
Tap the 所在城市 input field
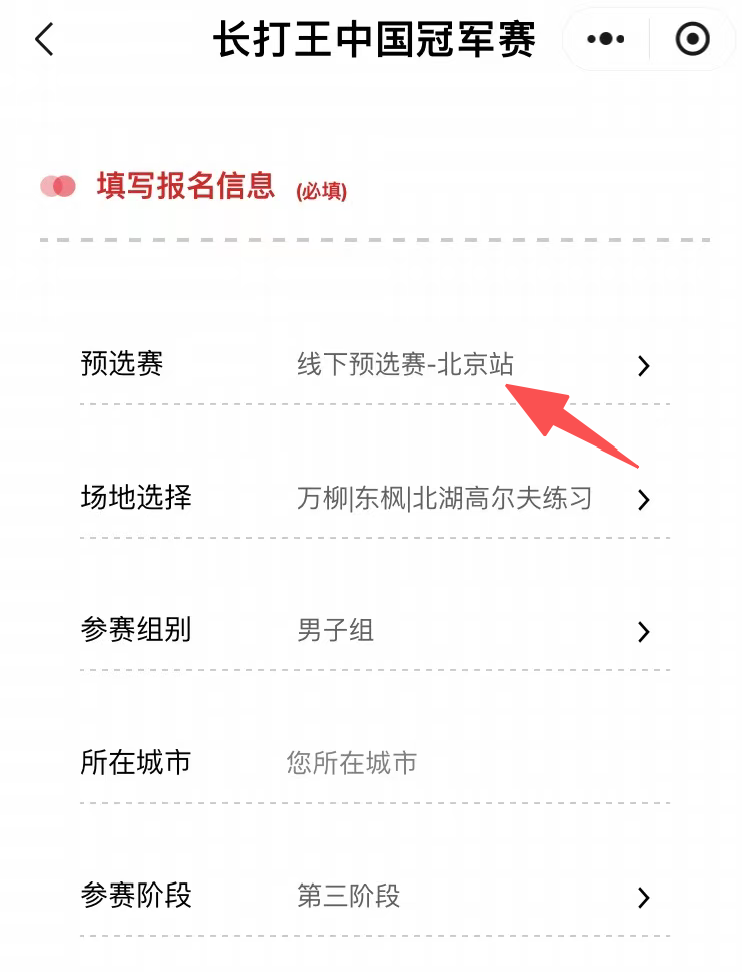470,764
